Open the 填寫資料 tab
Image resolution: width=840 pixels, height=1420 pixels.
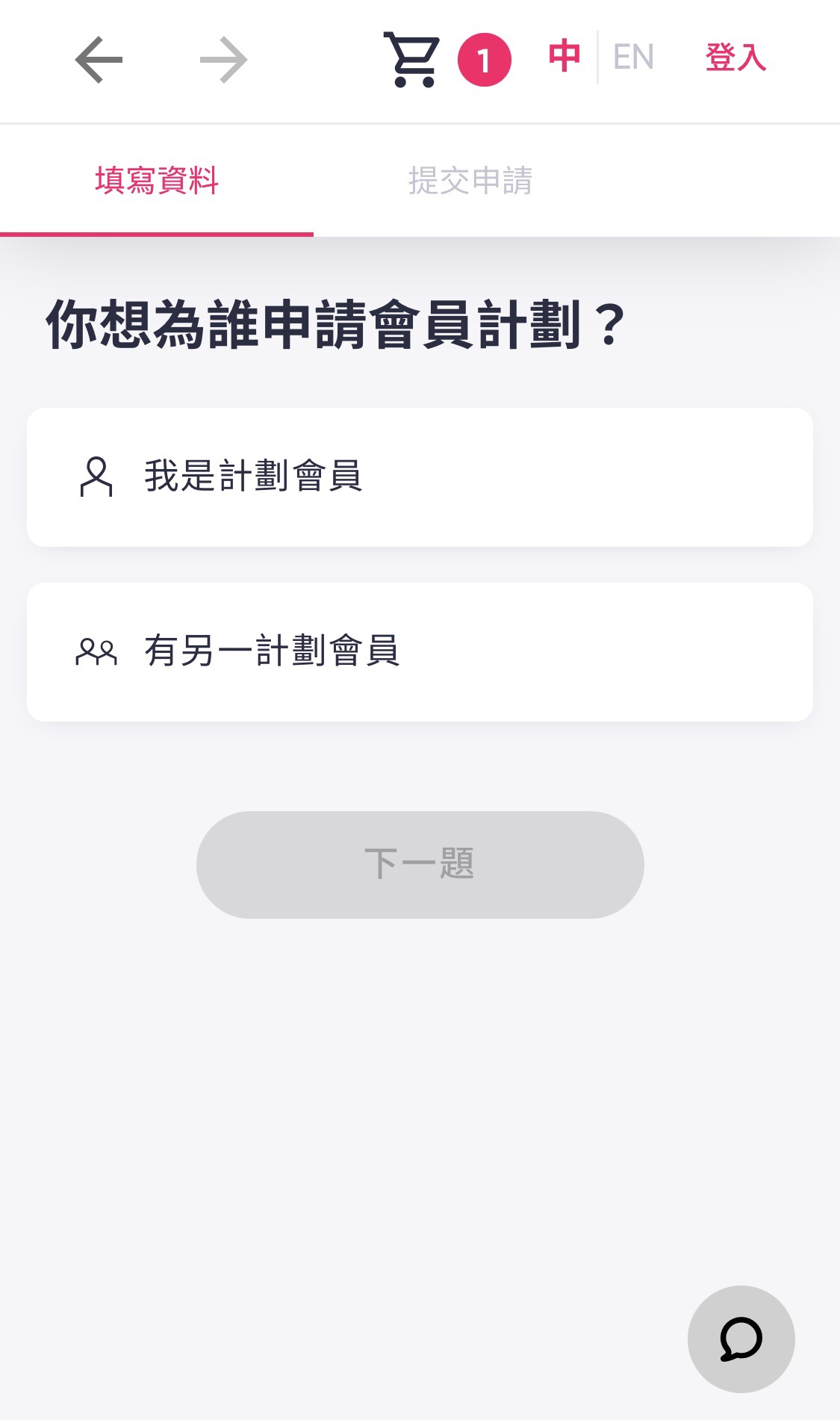pyautogui.click(x=157, y=181)
